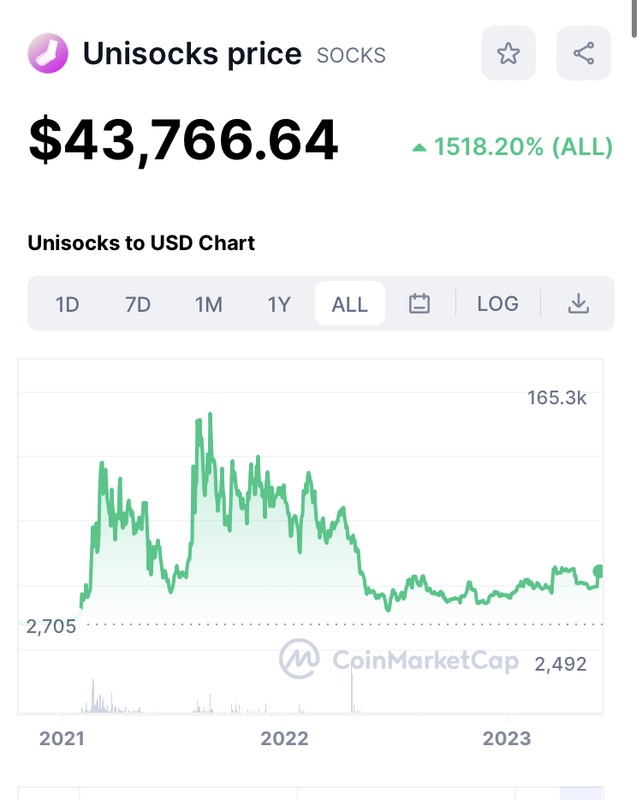Image resolution: width=642 pixels, height=800 pixels.
Task: Toggle LOG scale on the chart
Action: coord(497,303)
